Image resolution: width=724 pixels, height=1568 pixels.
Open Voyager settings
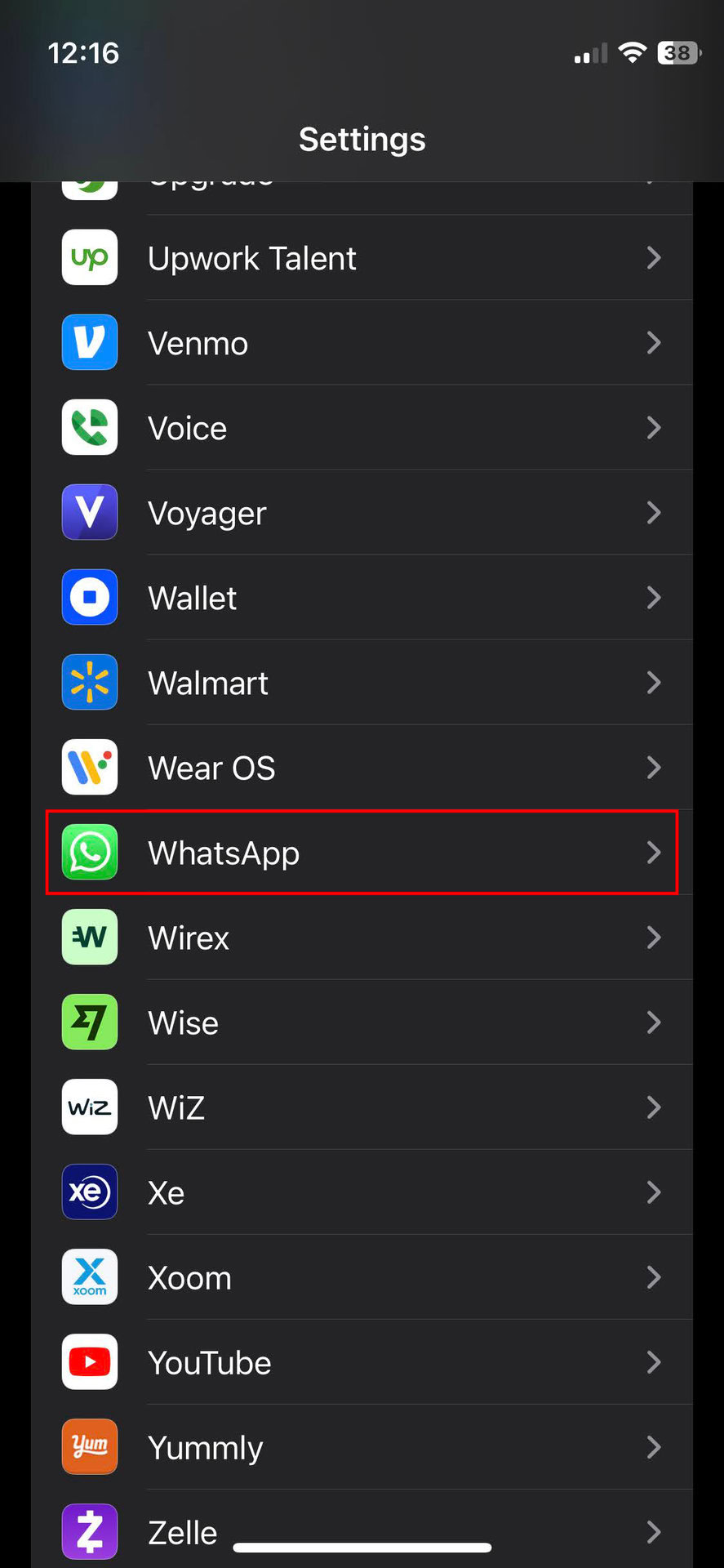pos(362,513)
